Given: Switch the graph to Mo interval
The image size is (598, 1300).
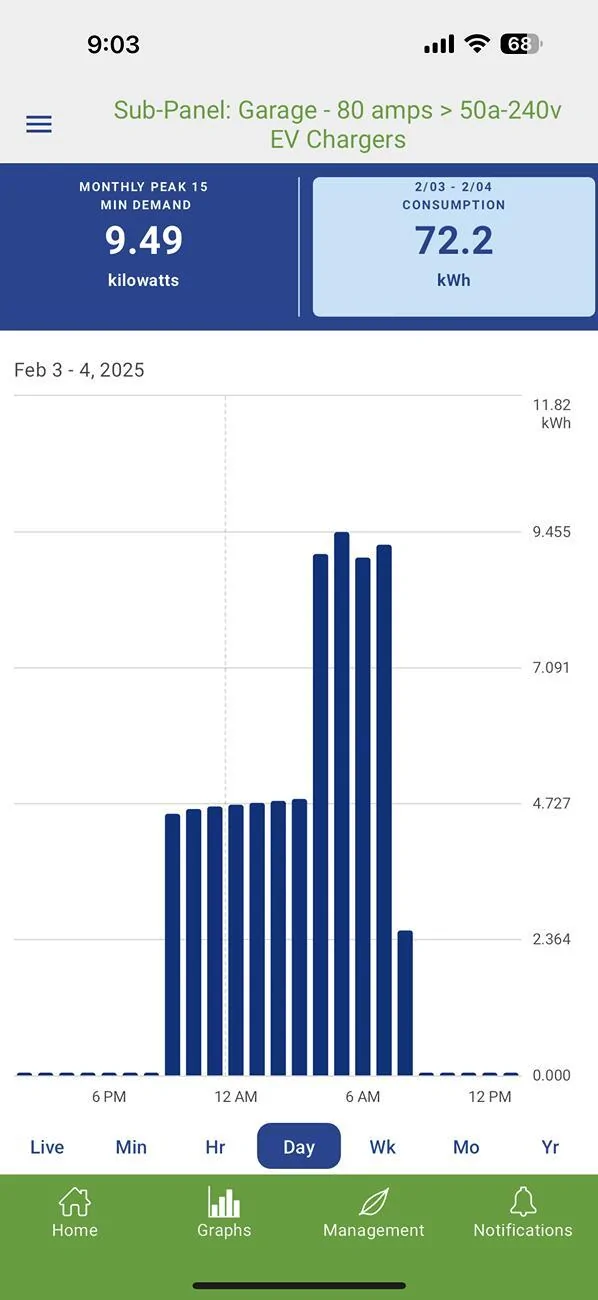Looking at the screenshot, I should click(x=466, y=1147).
